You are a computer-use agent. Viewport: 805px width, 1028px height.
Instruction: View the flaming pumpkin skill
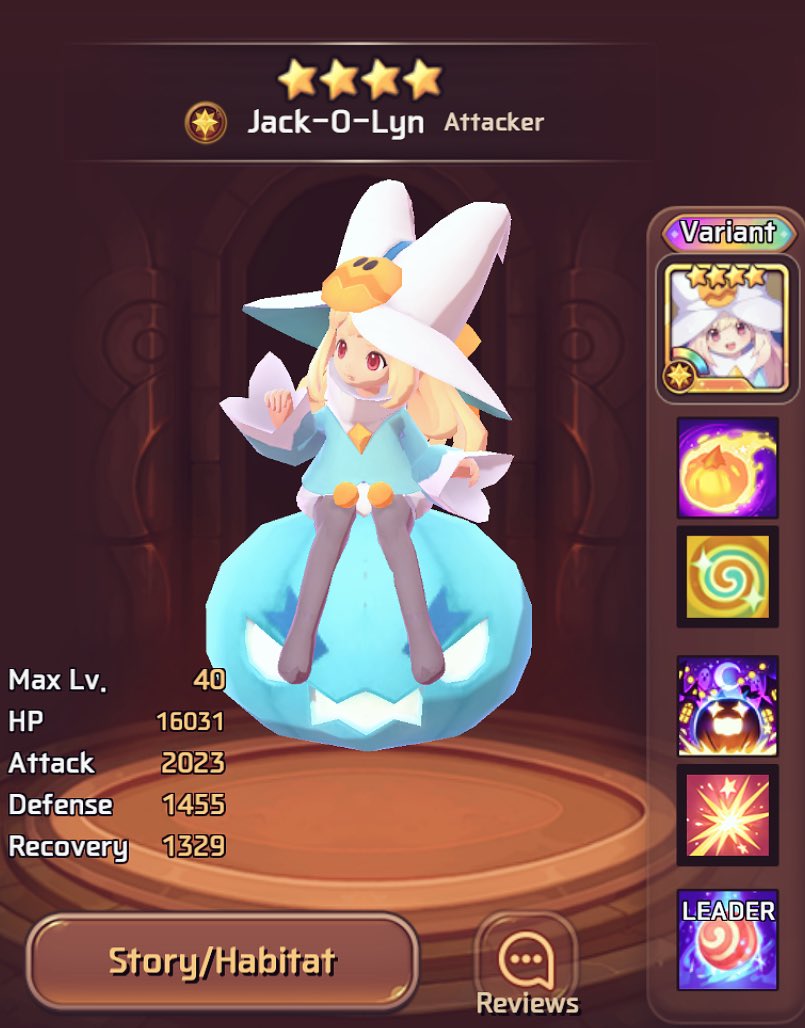(x=727, y=468)
